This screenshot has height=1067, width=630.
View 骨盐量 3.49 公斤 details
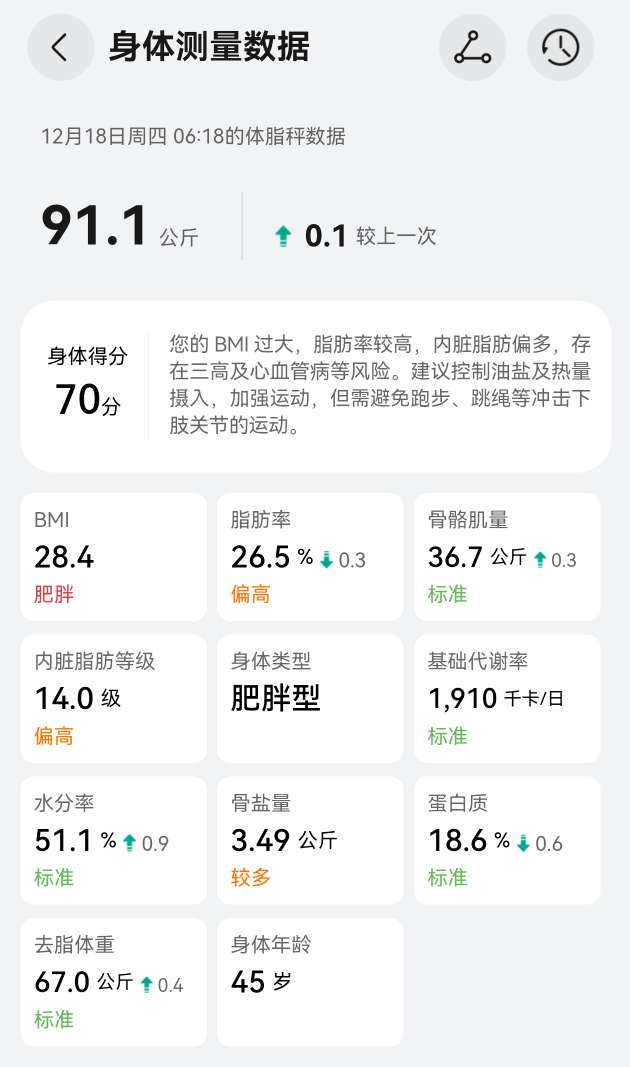click(310, 840)
